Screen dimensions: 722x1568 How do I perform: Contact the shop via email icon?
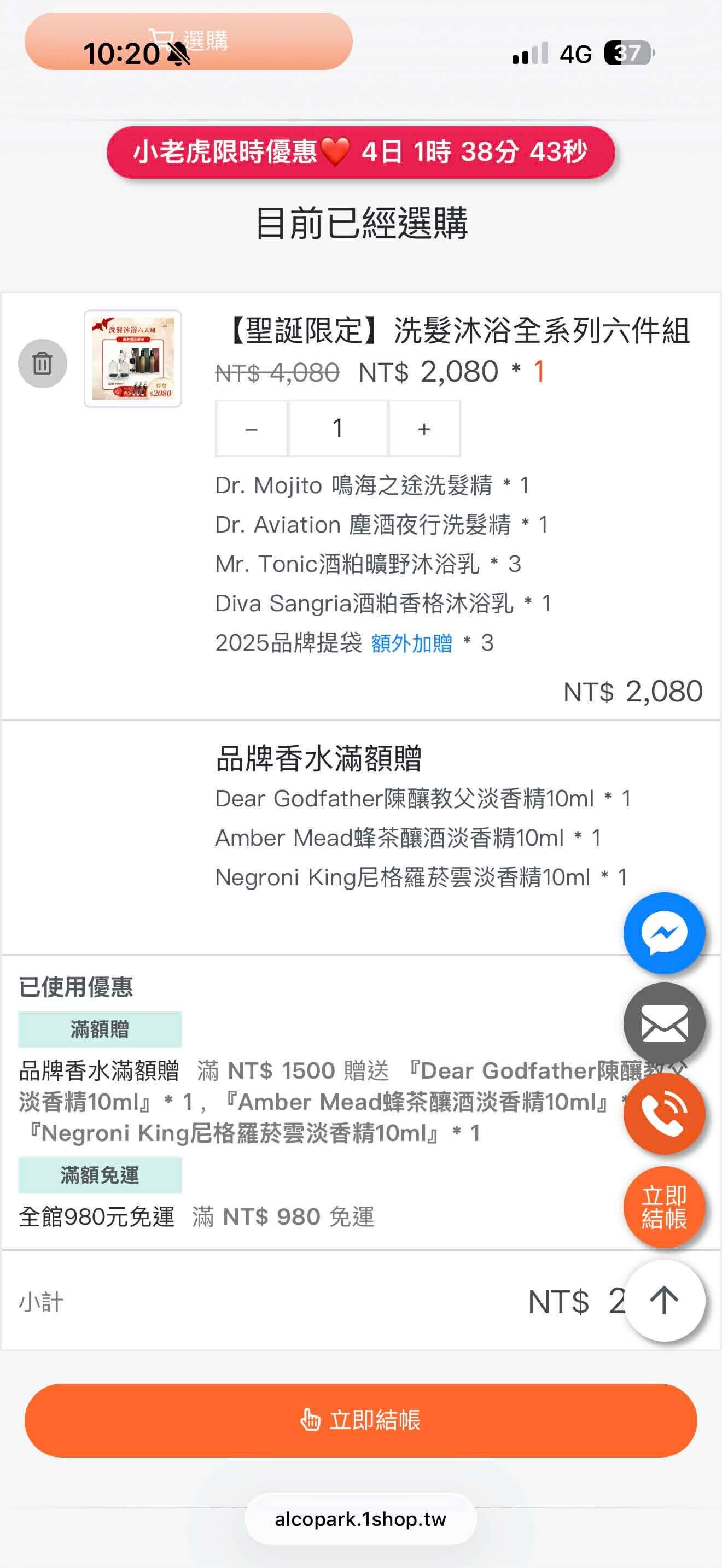(x=663, y=1023)
